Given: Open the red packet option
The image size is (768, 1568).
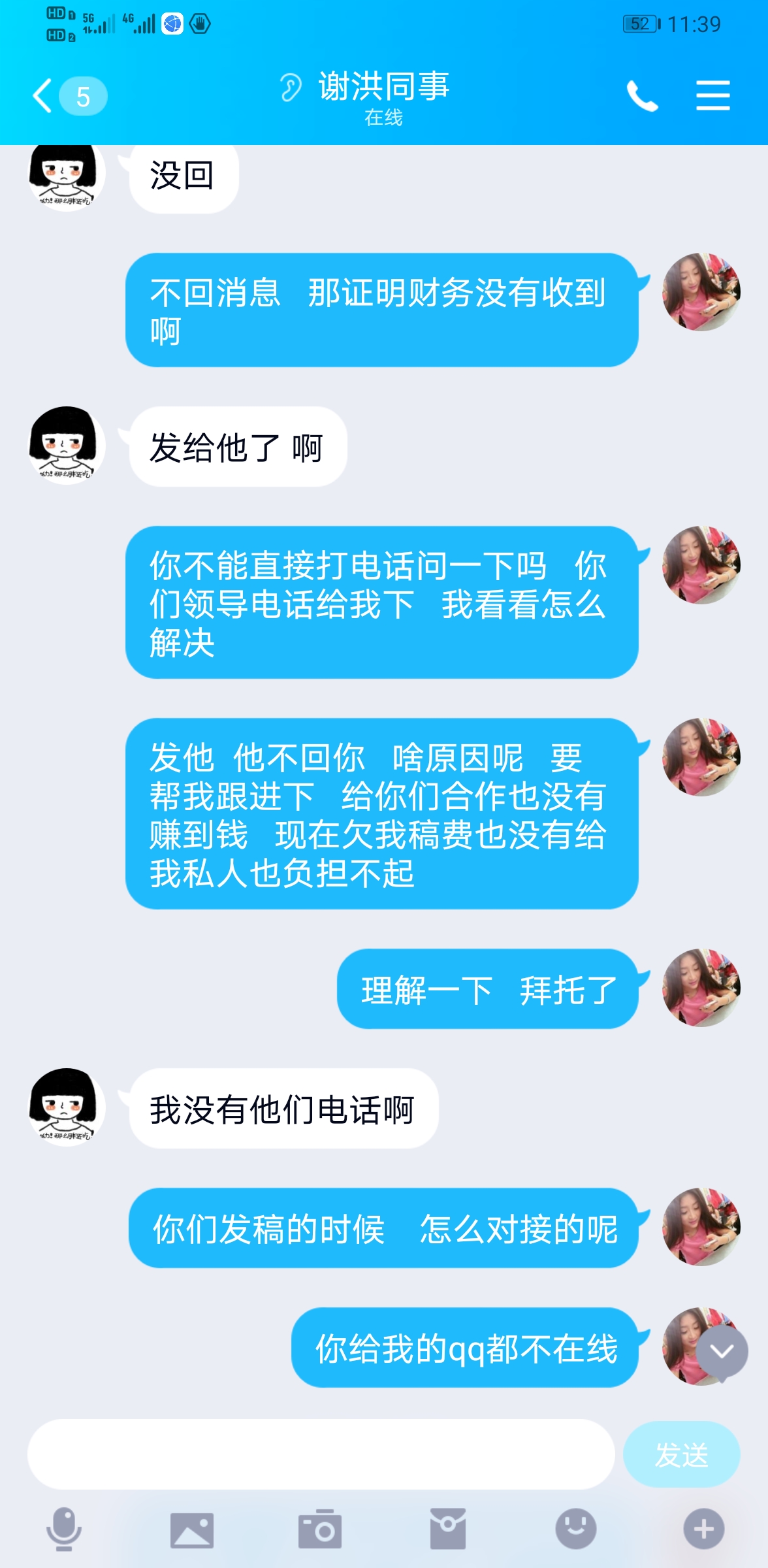Looking at the screenshot, I should click(x=448, y=1529).
